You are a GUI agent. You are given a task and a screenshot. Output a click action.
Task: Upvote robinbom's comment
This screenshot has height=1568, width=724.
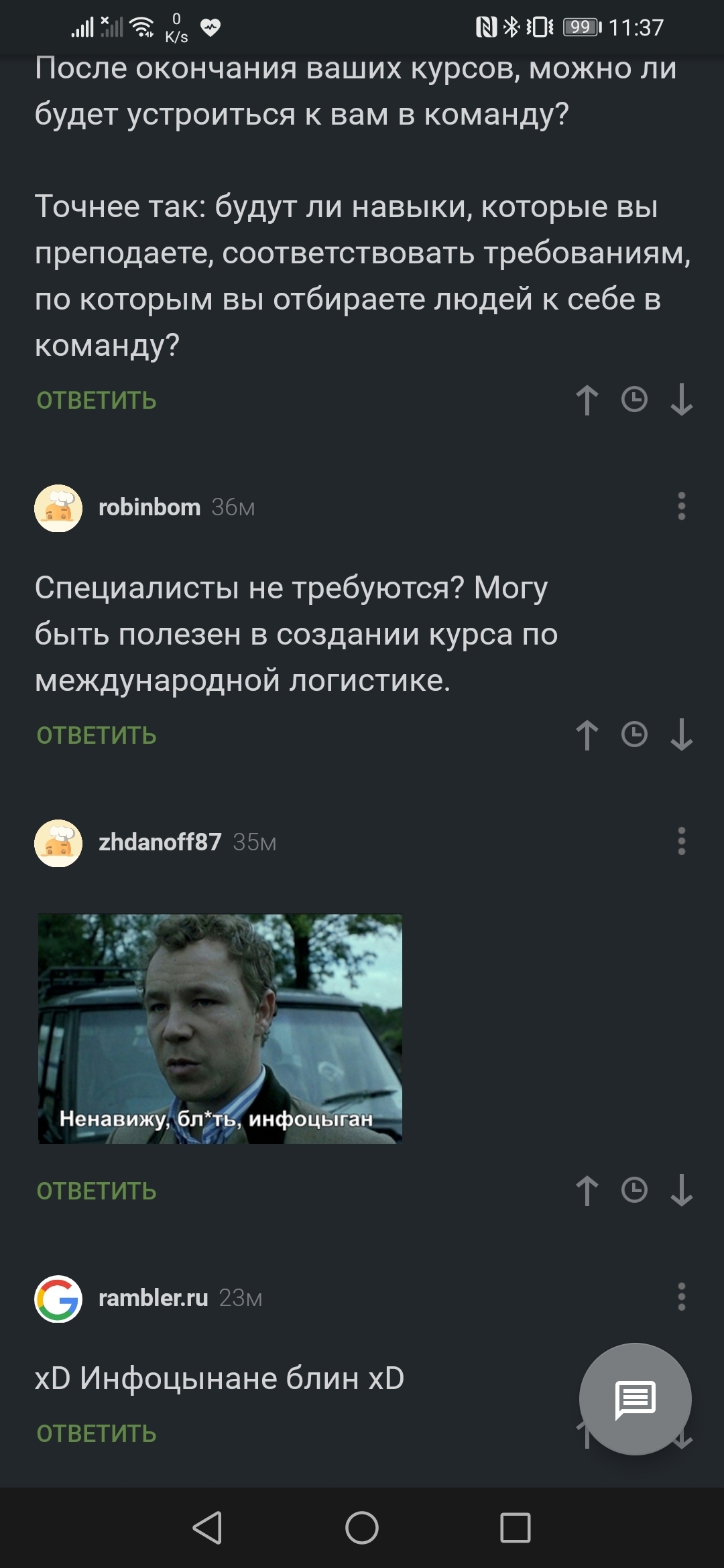(587, 735)
